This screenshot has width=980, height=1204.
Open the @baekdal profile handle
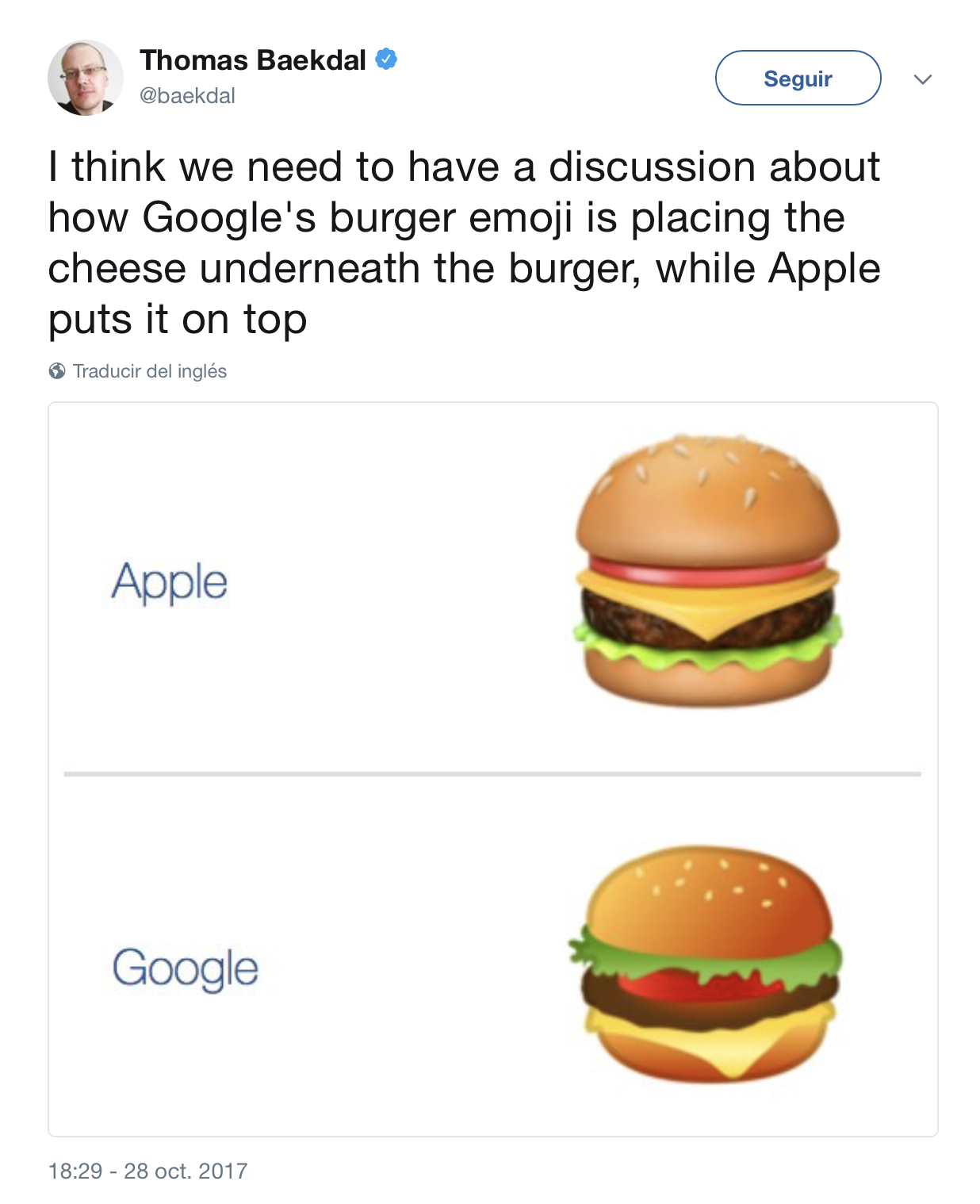click(x=187, y=96)
